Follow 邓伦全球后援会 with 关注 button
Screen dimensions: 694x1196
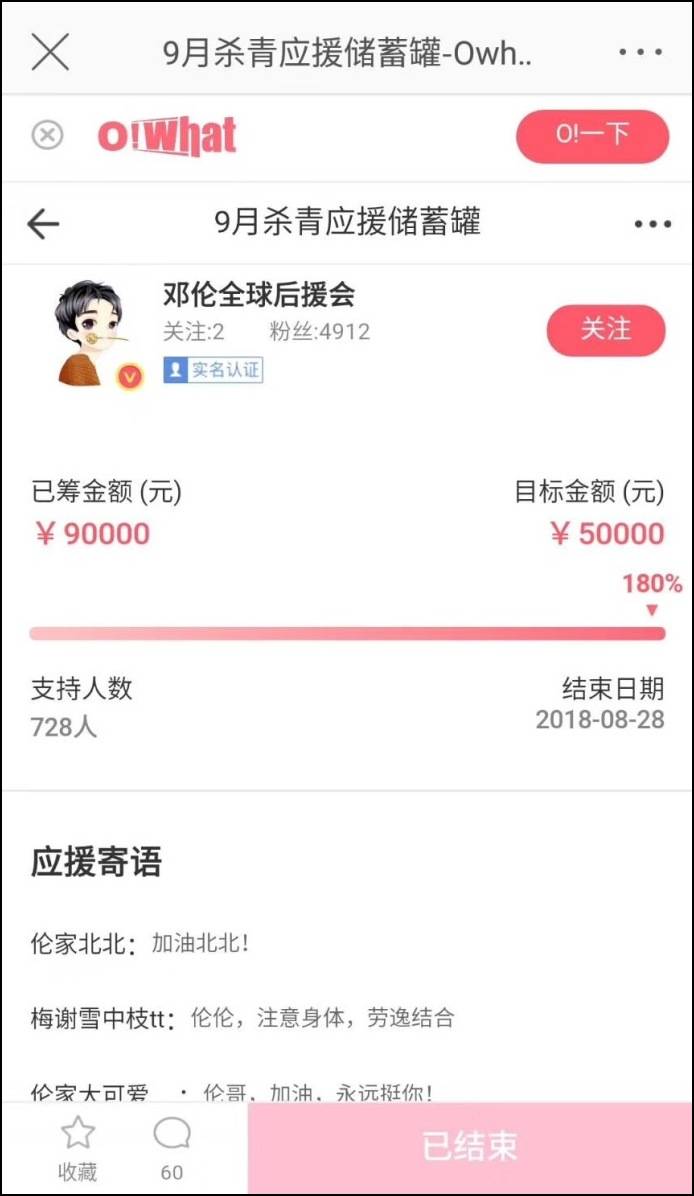tap(606, 330)
